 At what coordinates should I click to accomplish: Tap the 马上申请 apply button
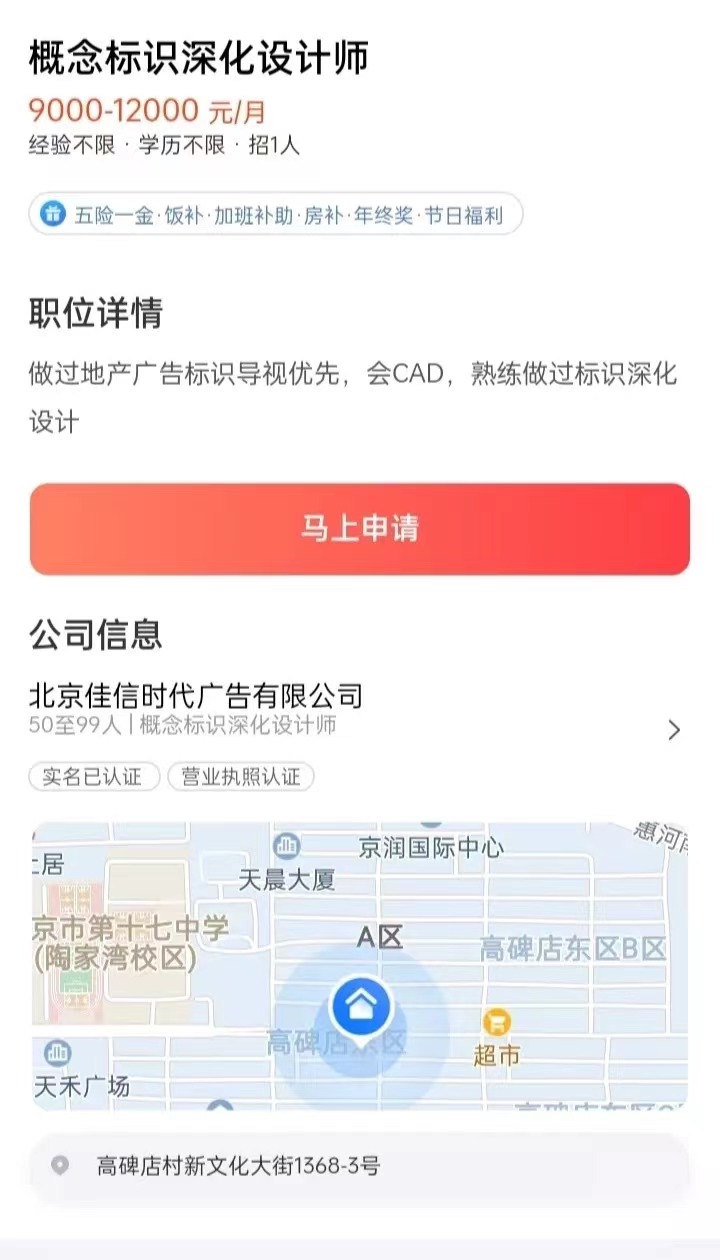coord(360,529)
